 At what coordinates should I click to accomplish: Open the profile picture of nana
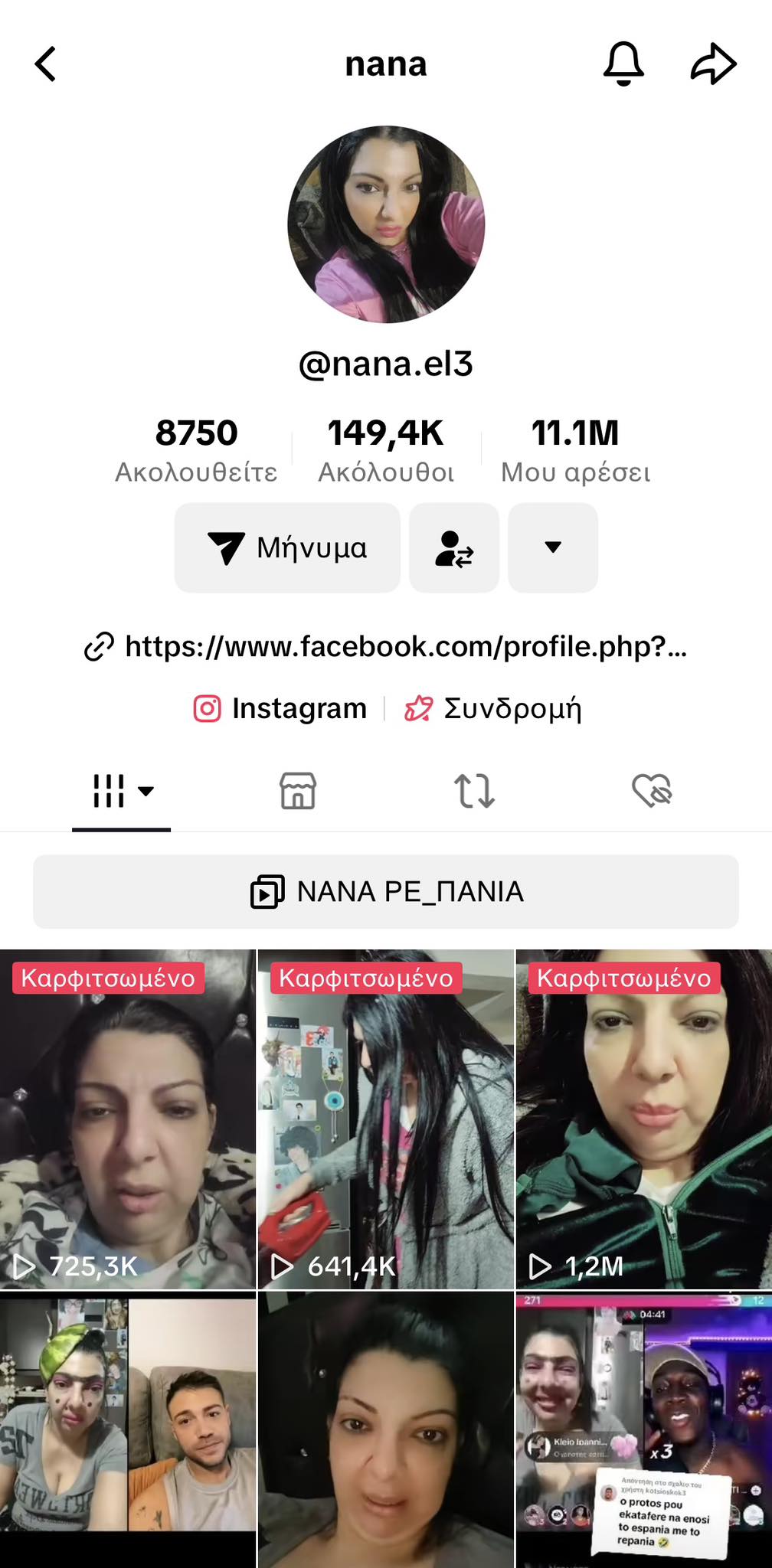[386, 224]
